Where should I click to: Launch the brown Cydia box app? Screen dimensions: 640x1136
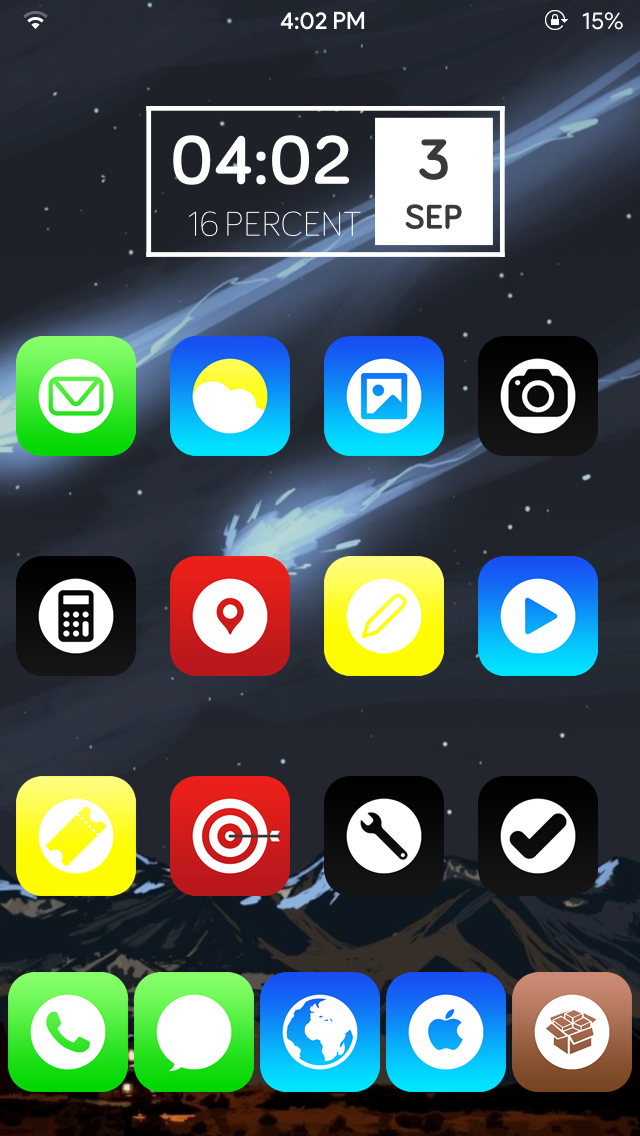click(x=572, y=1032)
